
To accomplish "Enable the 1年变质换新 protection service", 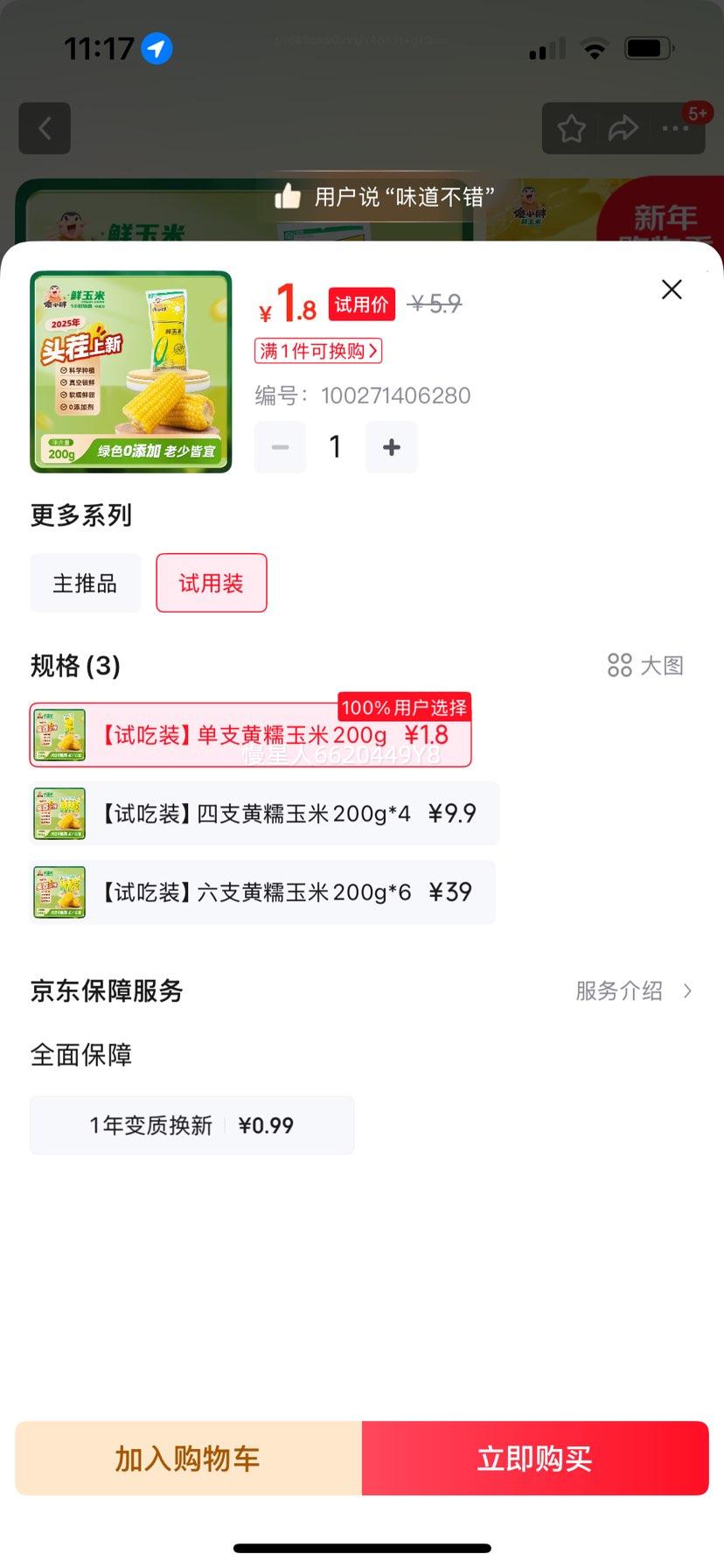I will (191, 1125).
